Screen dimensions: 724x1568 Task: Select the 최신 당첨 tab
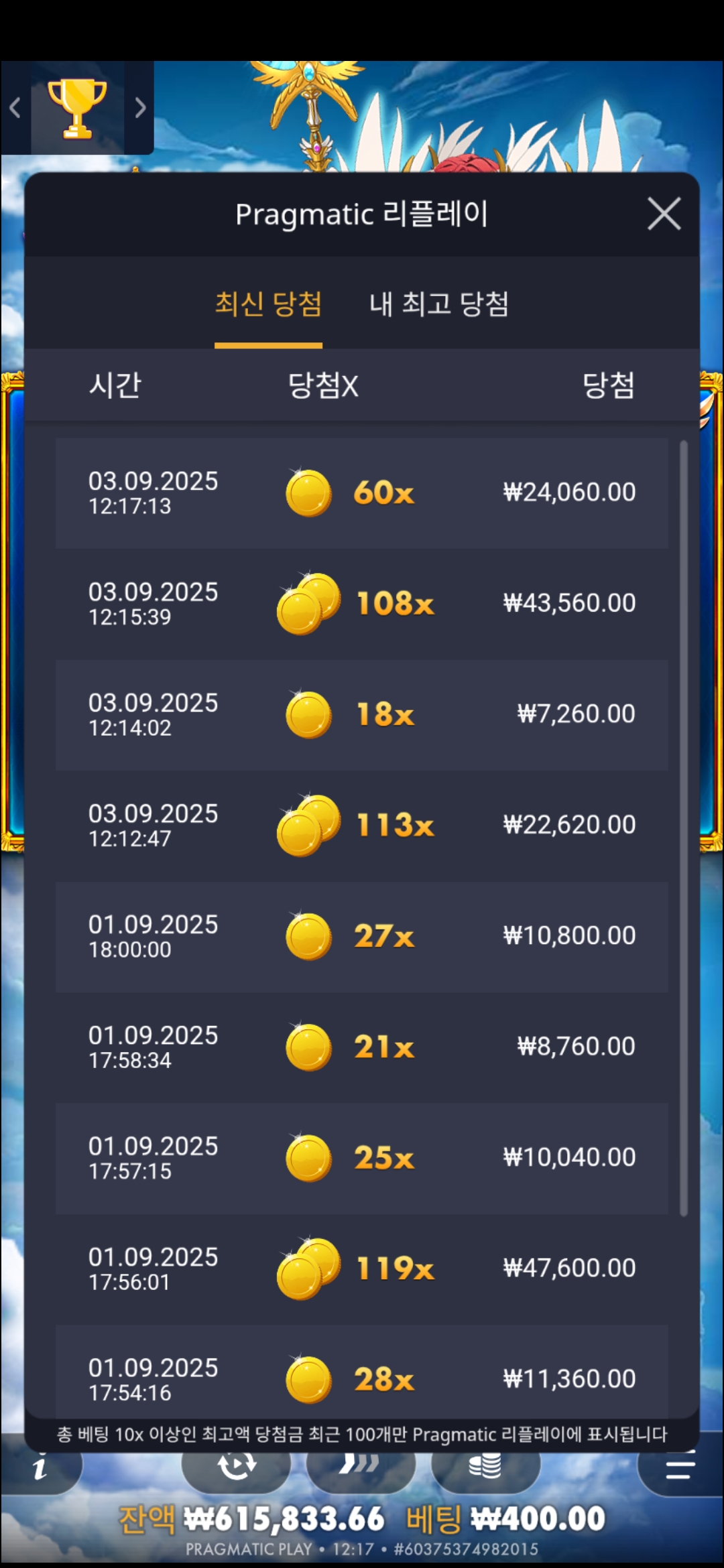(268, 305)
